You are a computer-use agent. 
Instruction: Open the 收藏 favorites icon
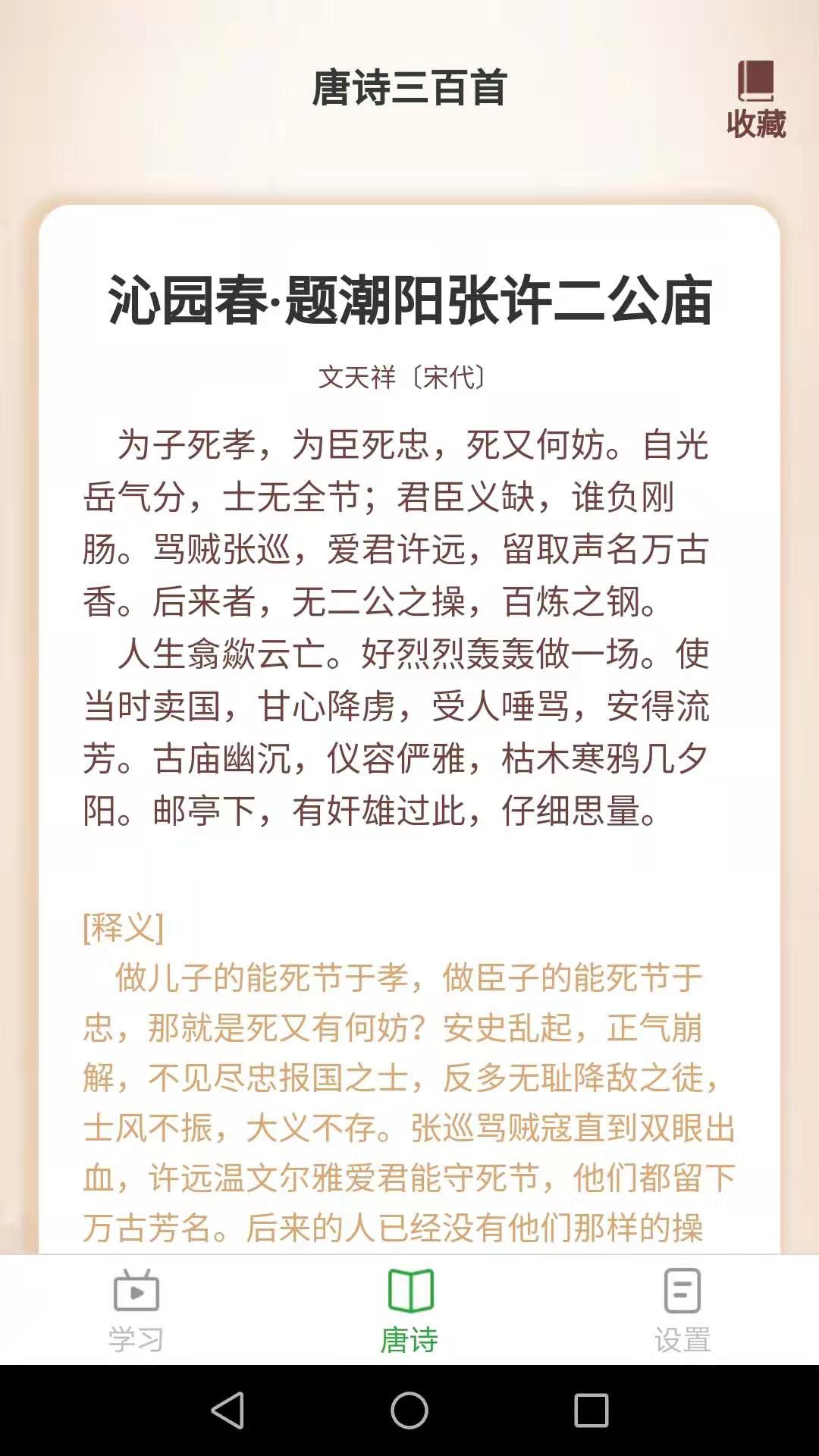[x=756, y=99]
